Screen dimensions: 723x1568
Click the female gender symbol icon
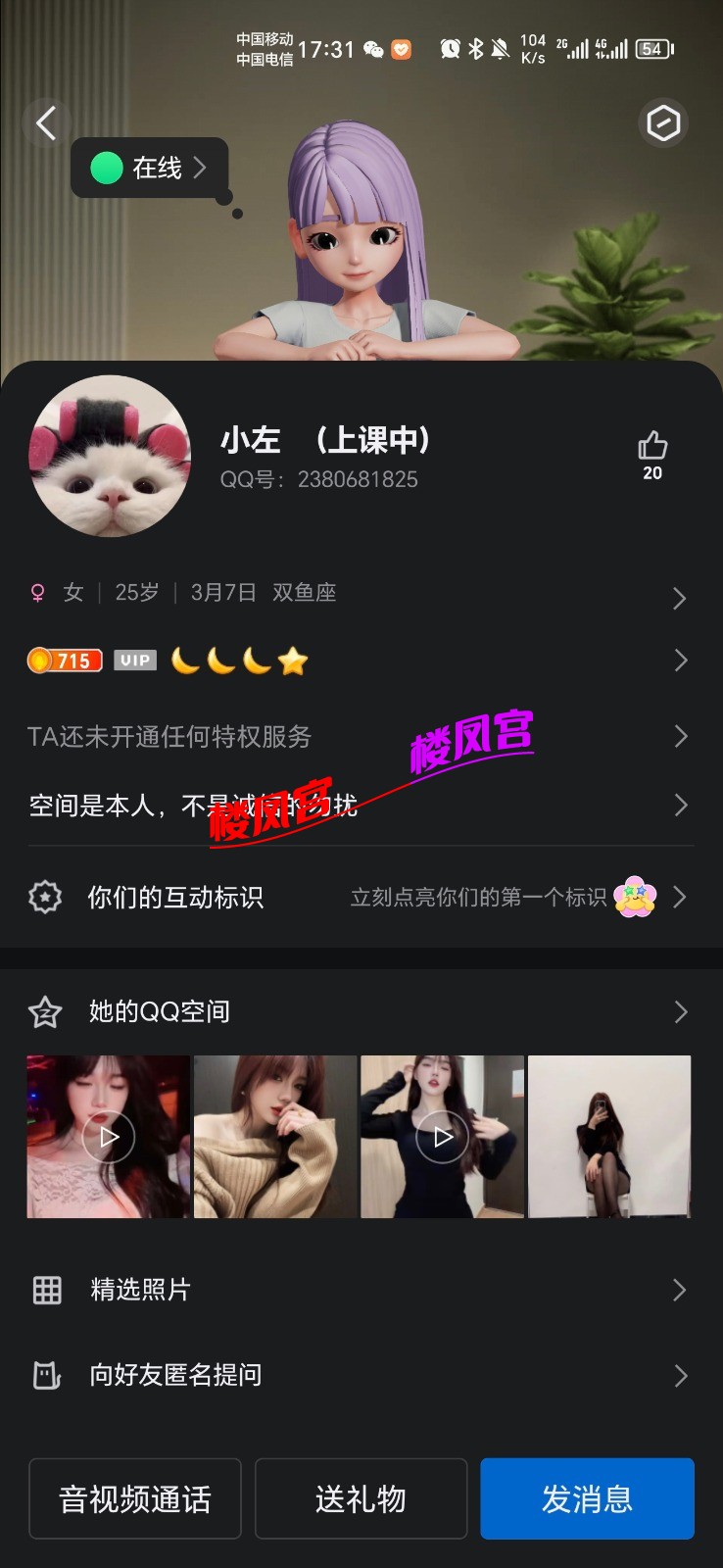point(36,592)
